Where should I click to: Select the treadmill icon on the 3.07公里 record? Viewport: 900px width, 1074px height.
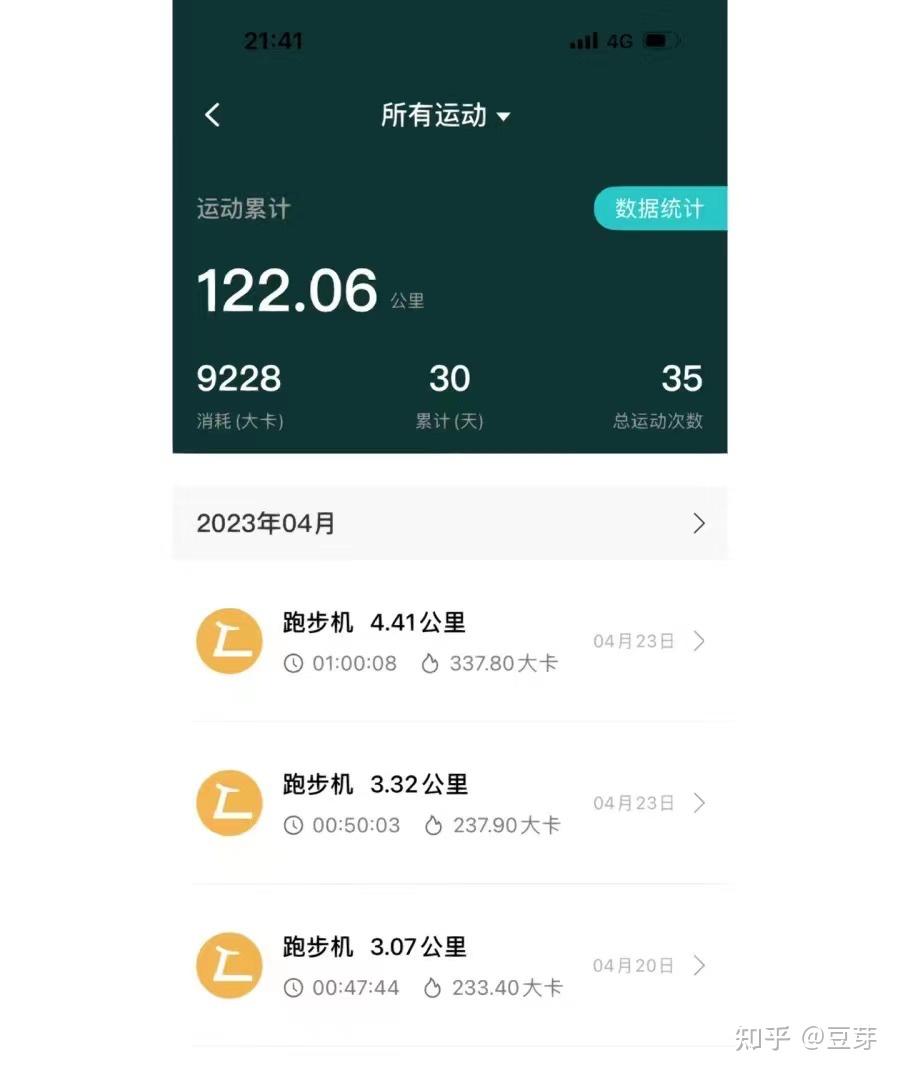[x=228, y=965]
